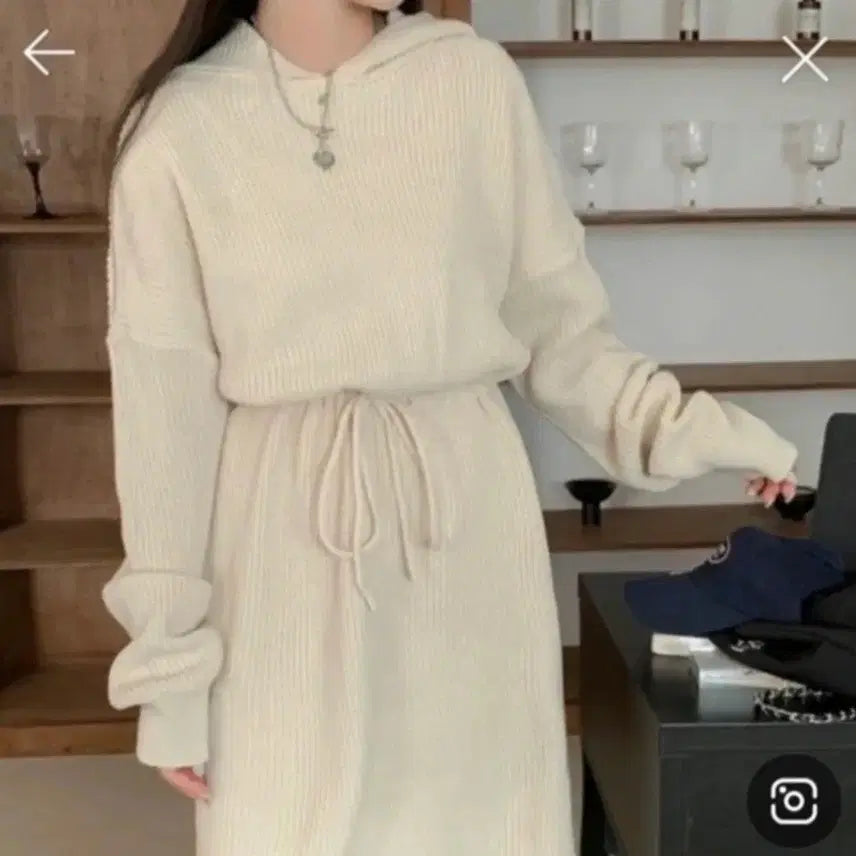
Task: Open the visual search lens button
Action: (x=793, y=800)
